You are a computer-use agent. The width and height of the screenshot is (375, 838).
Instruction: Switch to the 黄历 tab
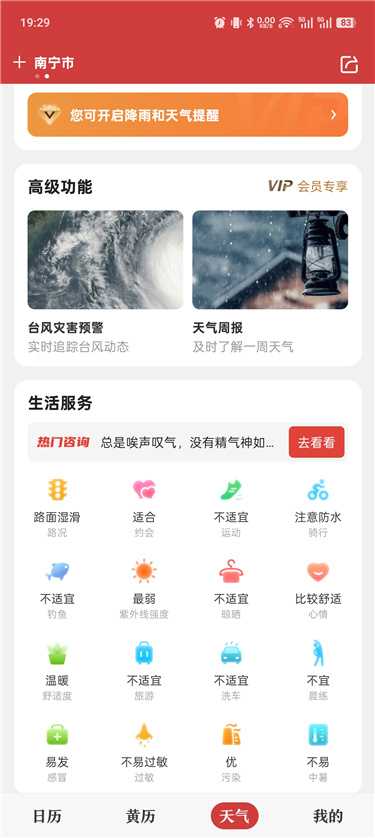(140, 816)
